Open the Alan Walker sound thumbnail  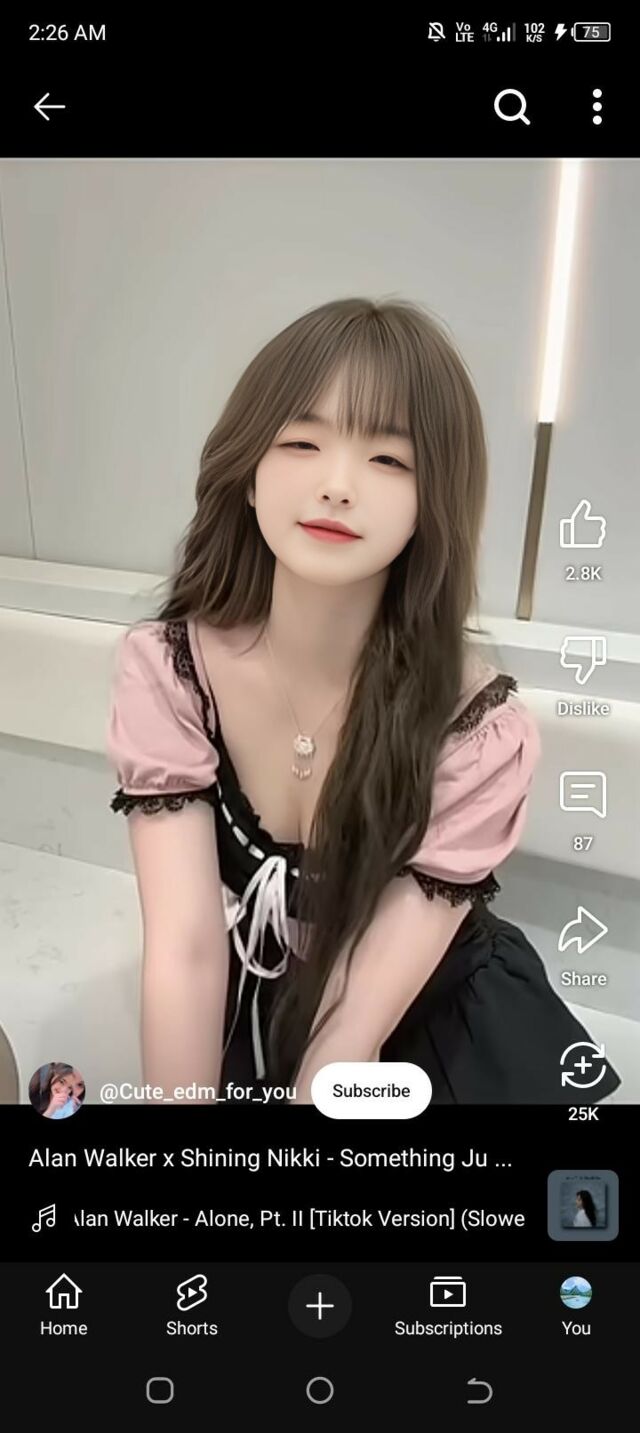(583, 1205)
